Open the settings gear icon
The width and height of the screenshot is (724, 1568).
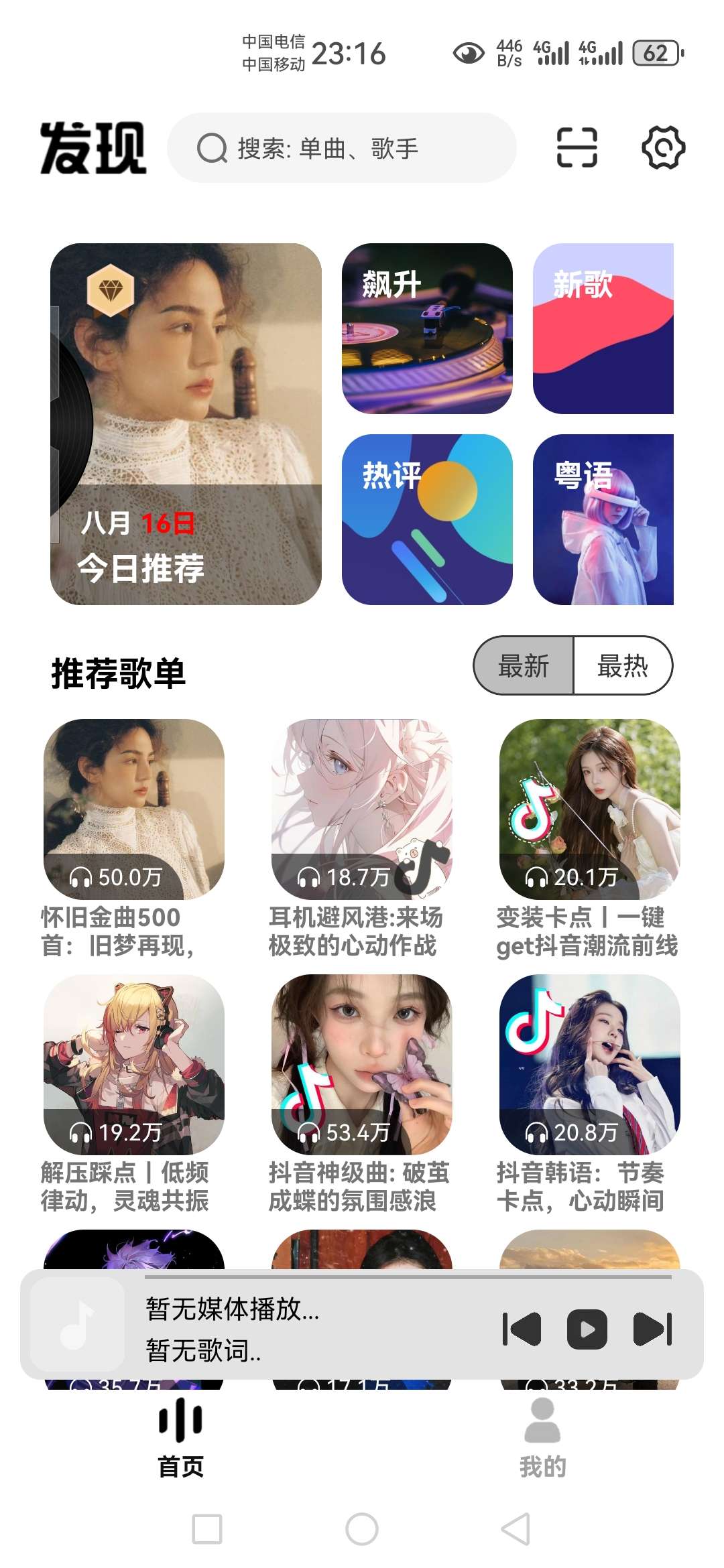point(663,147)
